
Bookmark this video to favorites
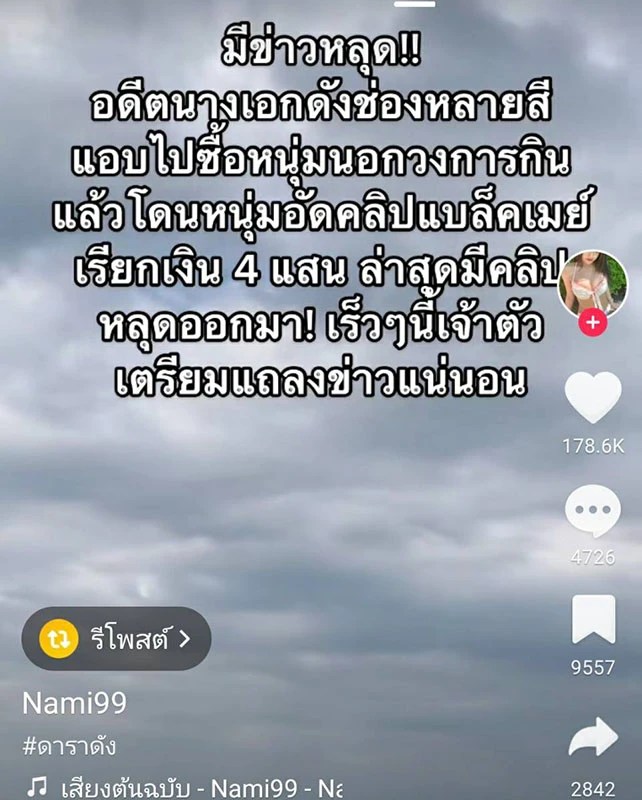593,621
